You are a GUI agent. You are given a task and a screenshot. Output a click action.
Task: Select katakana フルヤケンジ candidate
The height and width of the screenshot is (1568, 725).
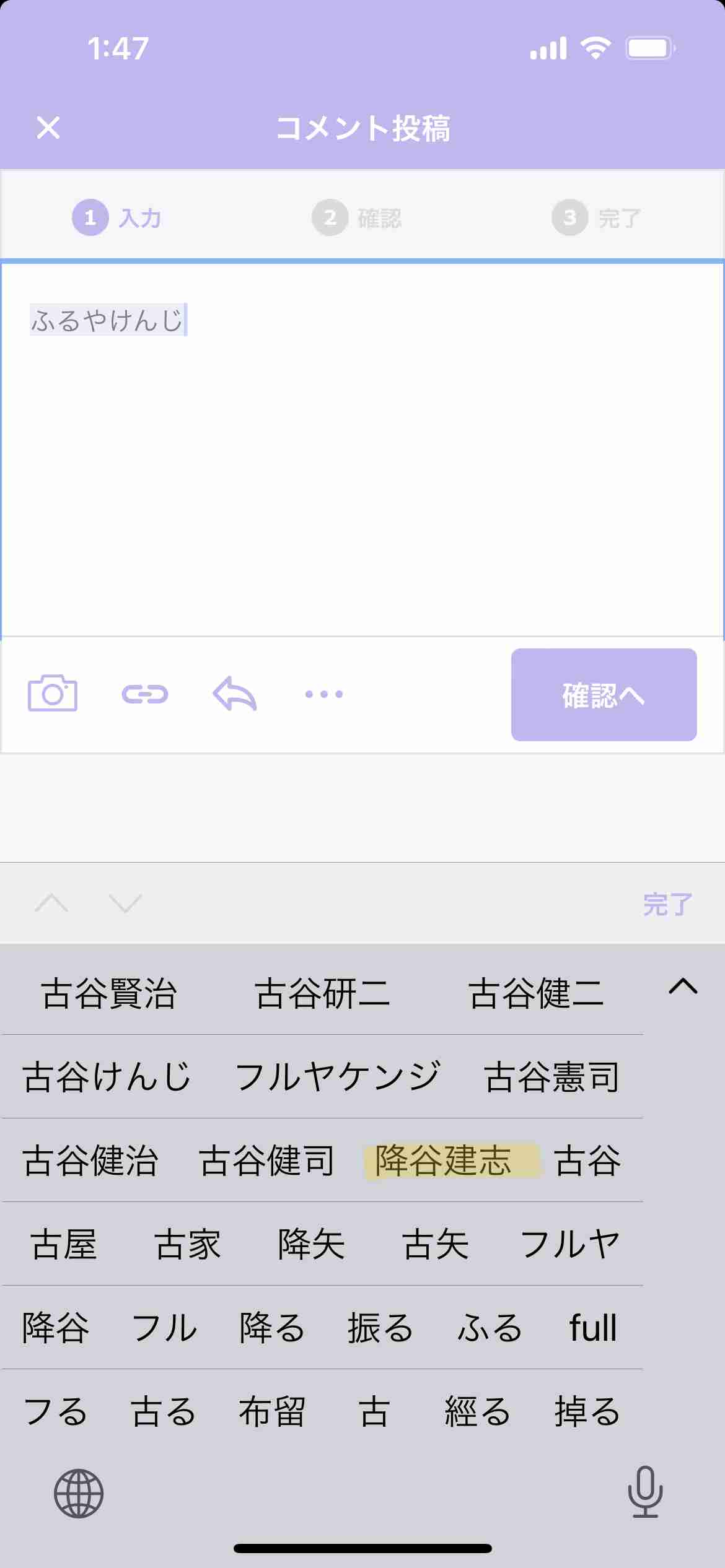click(338, 1077)
